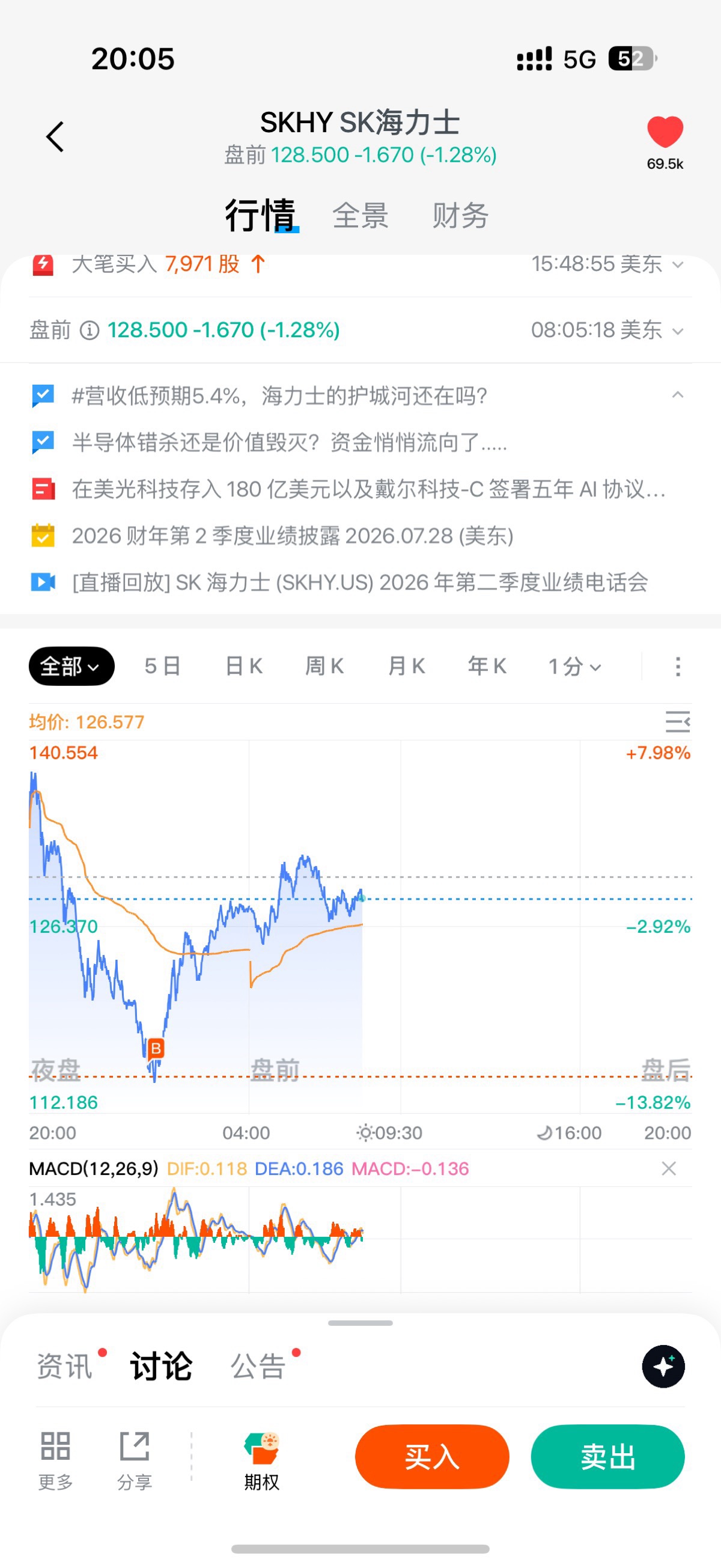Tap the red heart favorite icon
This screenshot has height=1568, width=721.
pyautogui.click(x=665, y=132)
